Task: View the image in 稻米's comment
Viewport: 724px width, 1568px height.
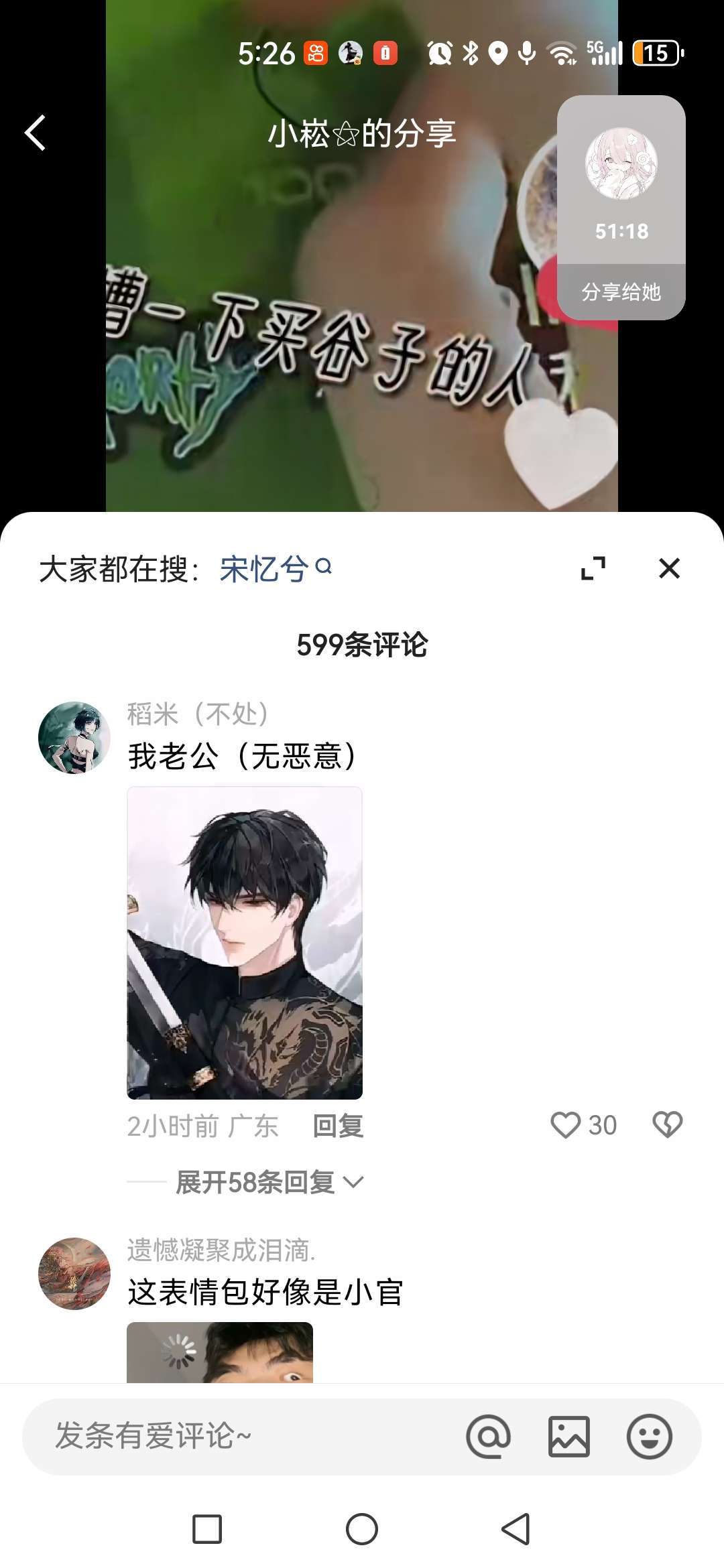Action: tap(245, 943)
